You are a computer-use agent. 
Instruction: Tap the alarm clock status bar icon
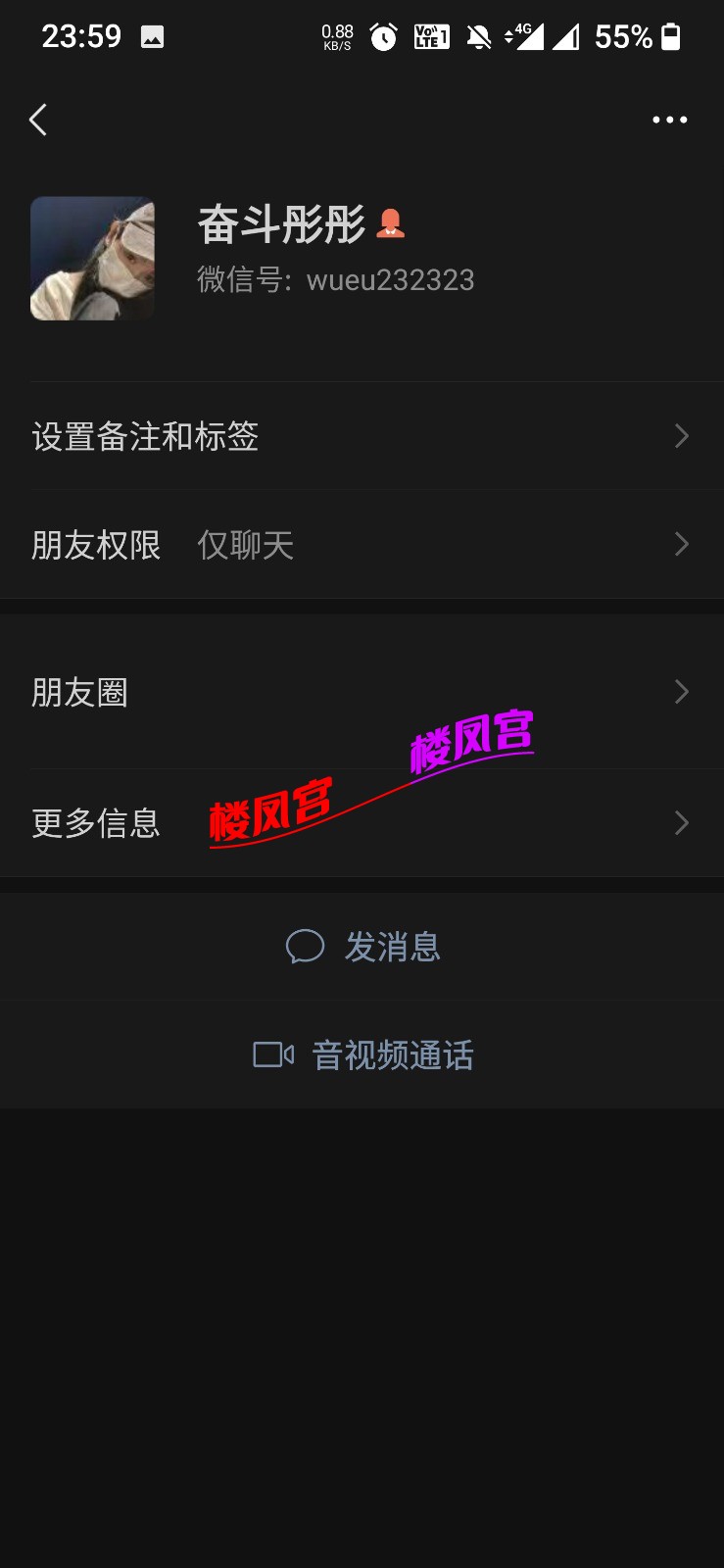[x=382, y=36]
